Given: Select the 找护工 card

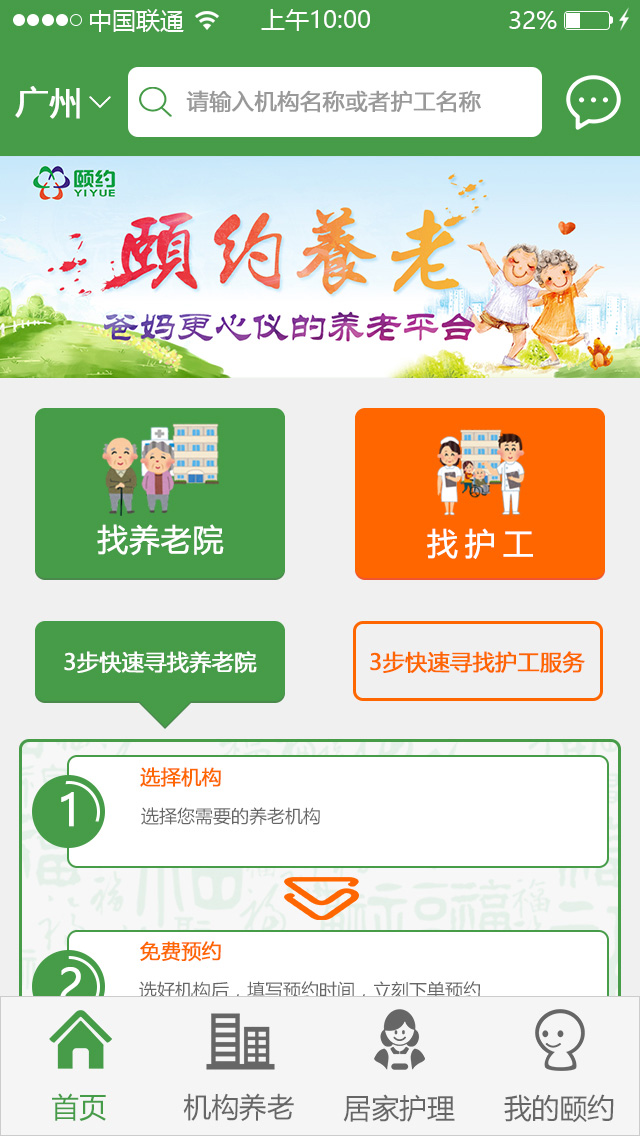Looking at the screenshot, I should coord(480,494).
